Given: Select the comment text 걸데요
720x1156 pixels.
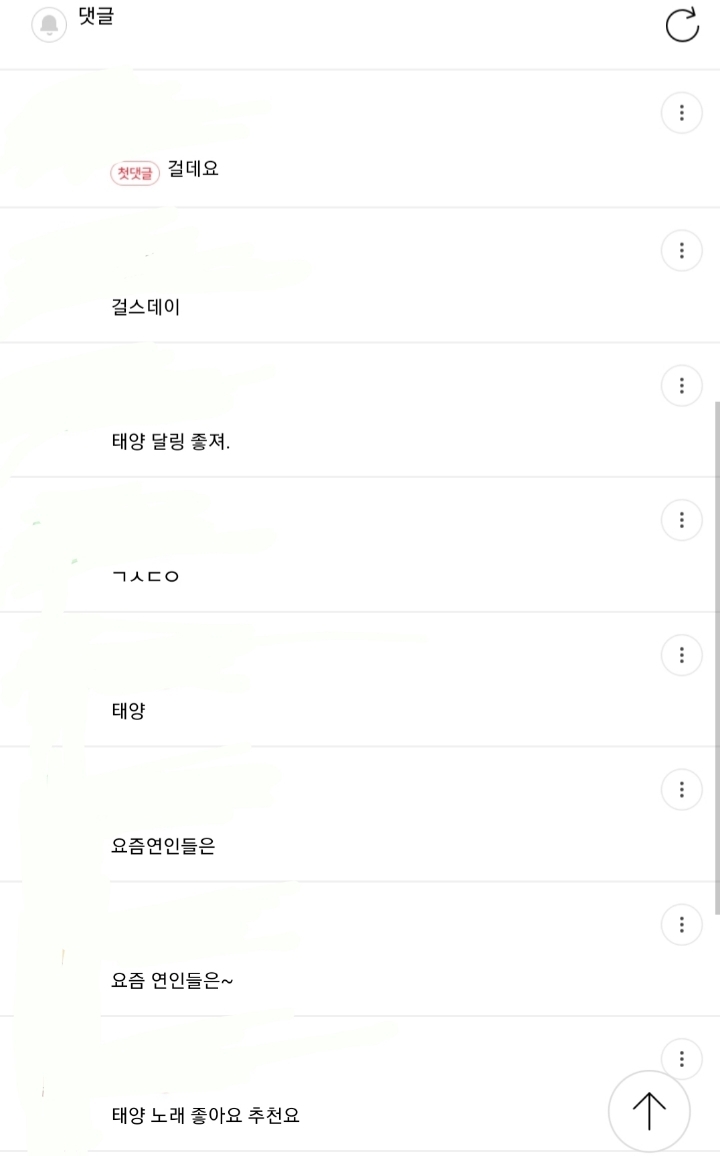Looking at the screenshot, I should tap(194, 171).
